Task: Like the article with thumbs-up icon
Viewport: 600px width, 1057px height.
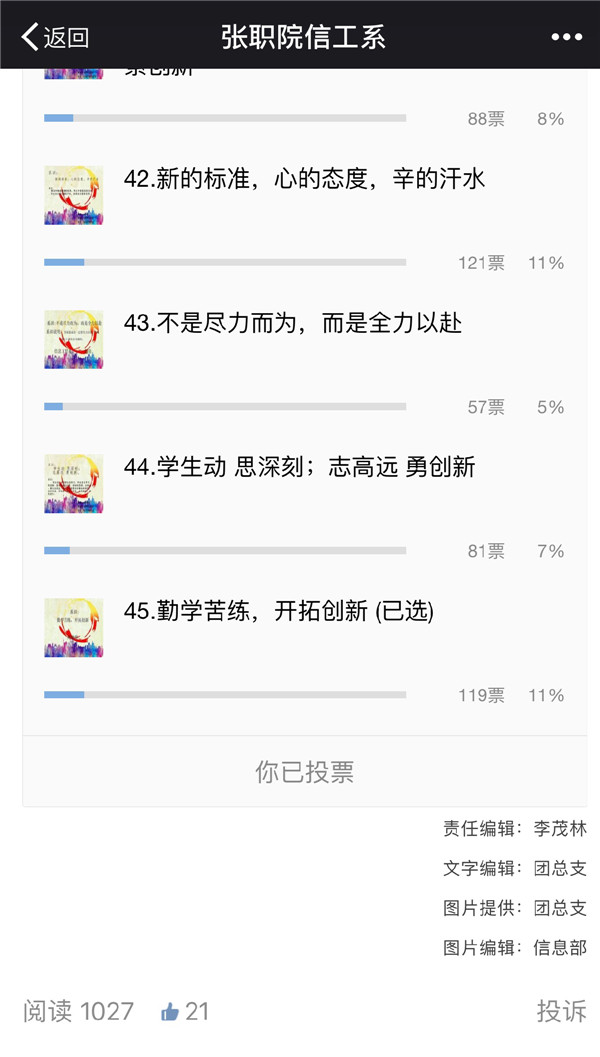Action: coord(170,1012)
